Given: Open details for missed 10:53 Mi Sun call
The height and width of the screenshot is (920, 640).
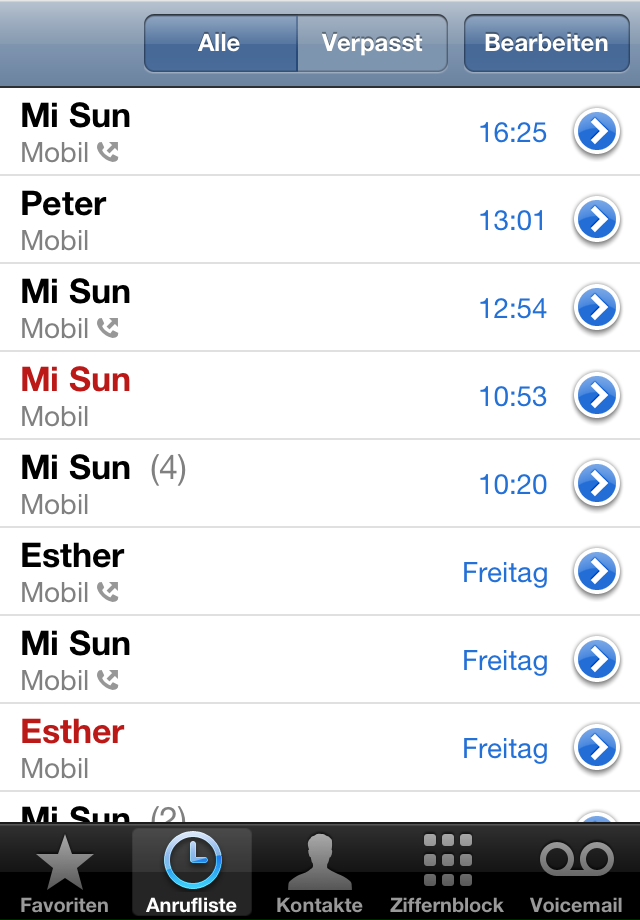Looking at the screenshot, I should coord(597,397).
